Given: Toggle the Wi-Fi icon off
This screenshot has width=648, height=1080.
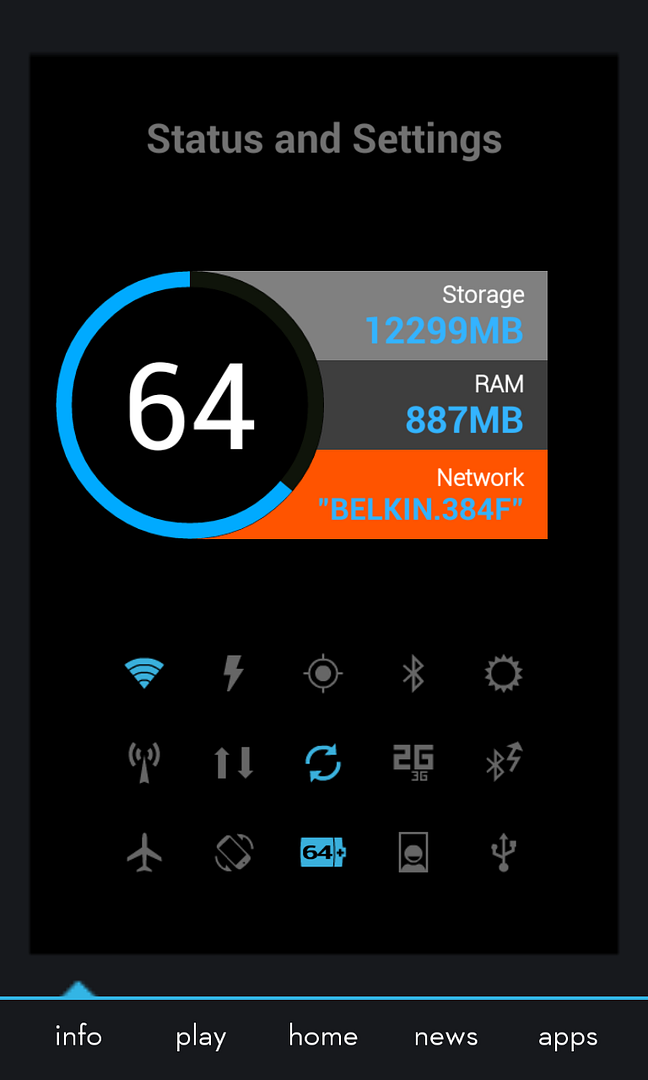Looking at the screenshot, I should pos(145,674).
